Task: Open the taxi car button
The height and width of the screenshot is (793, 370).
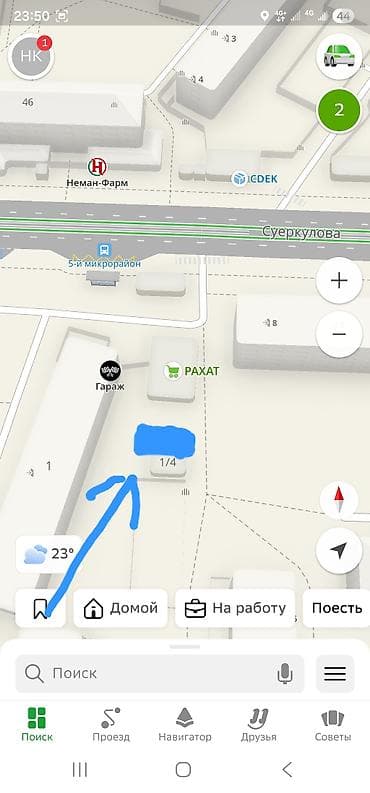Action: coord(339,57)
